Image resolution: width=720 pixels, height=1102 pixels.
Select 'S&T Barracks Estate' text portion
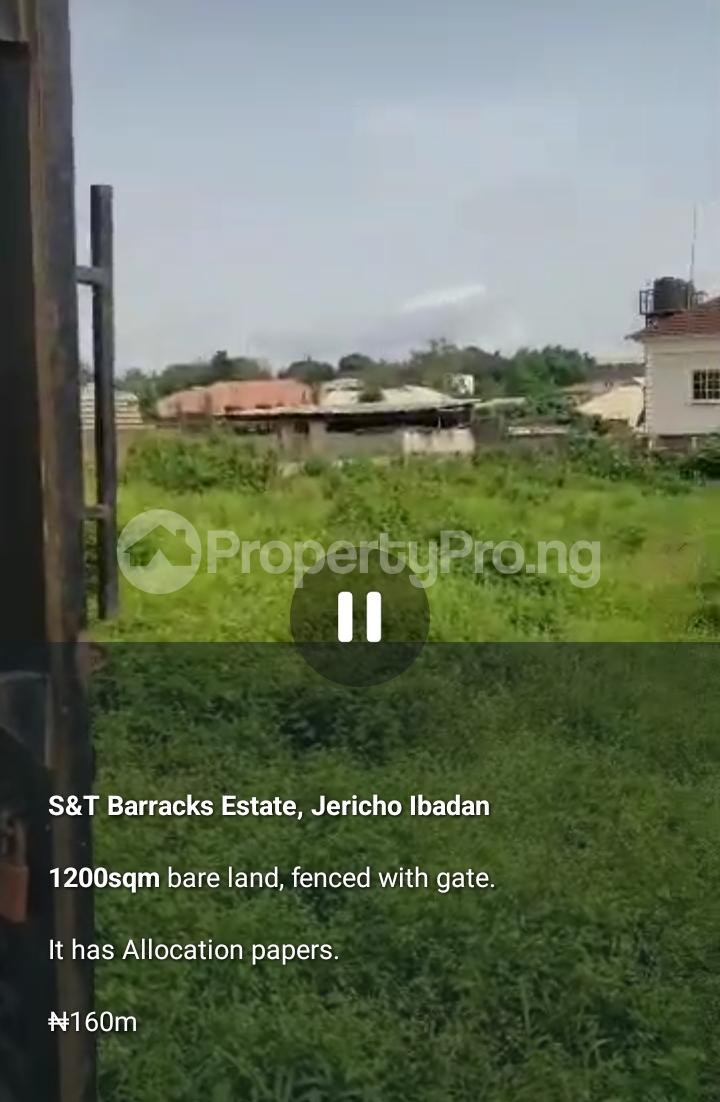[x=170, y=806]
